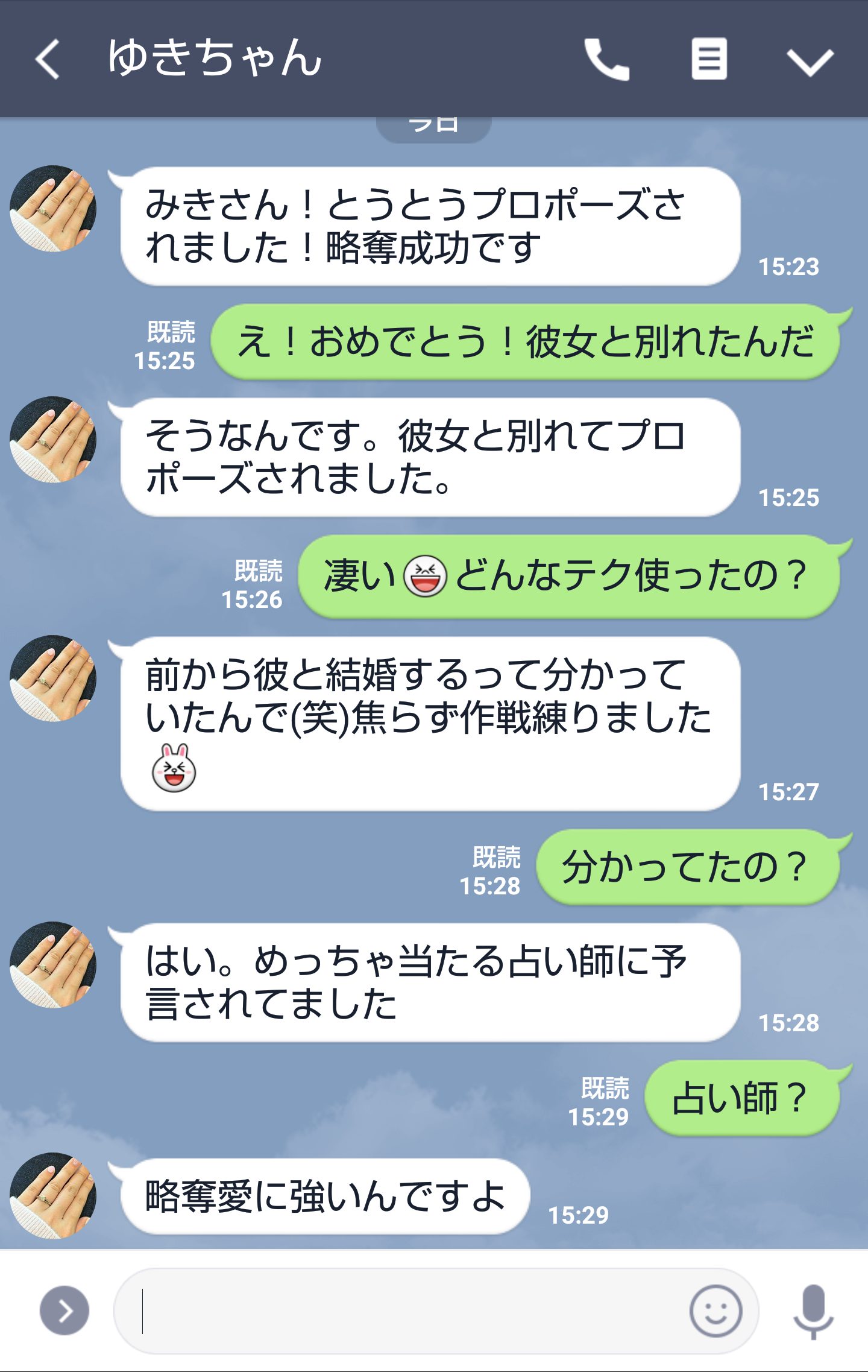Expand the attachment arrow beside the message box
868x1372 pixels.
point(64,1310)
